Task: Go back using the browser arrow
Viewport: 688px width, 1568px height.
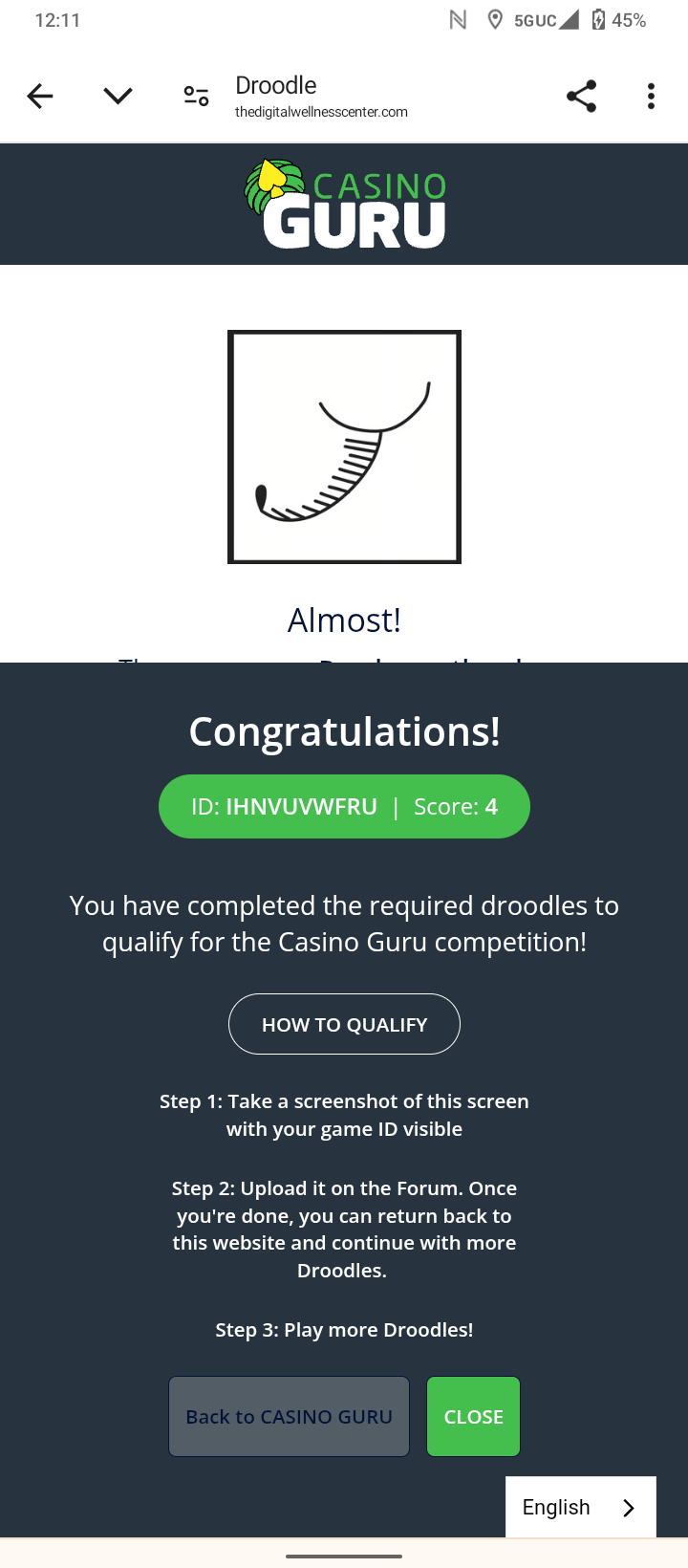Action: pyautogui.click(x=40, y=96)
